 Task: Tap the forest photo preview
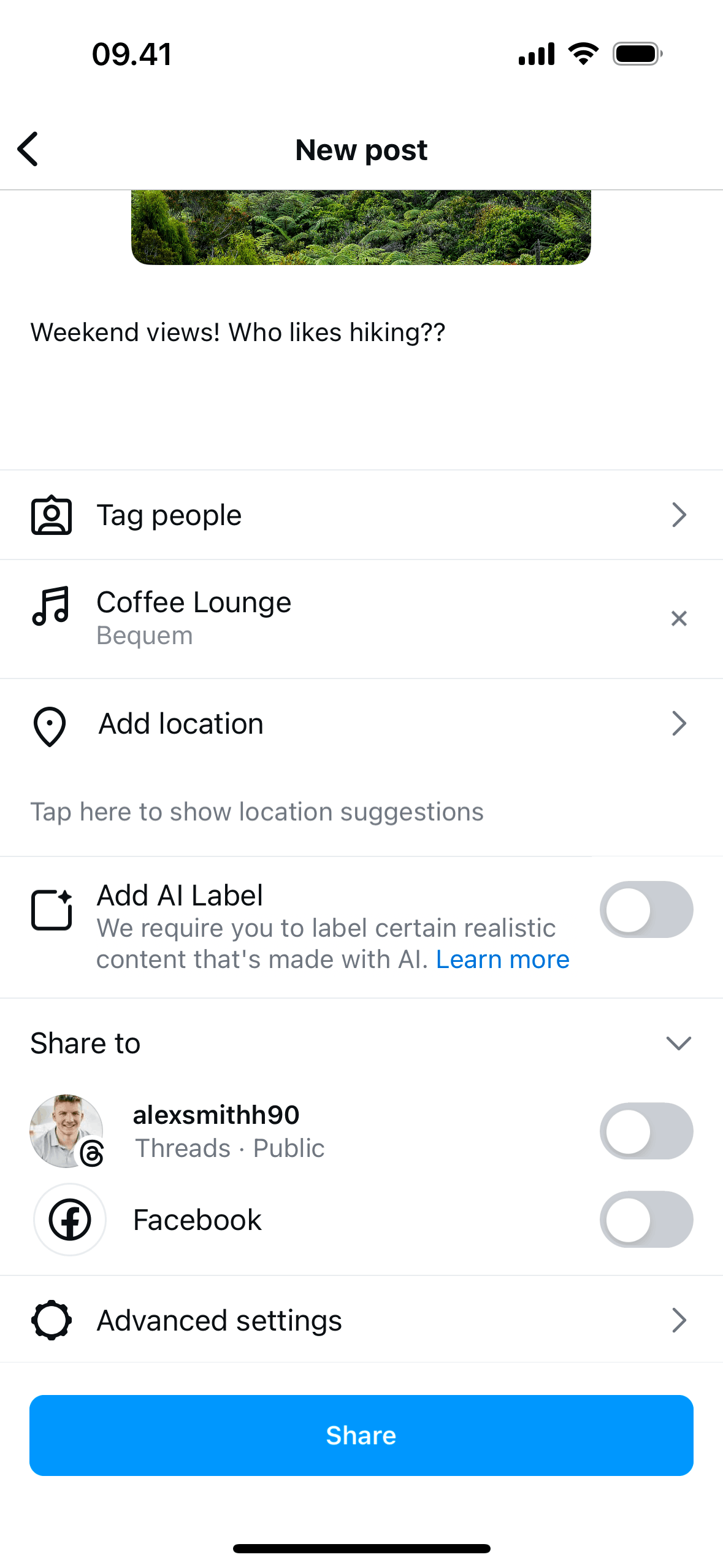click(361, 227)
